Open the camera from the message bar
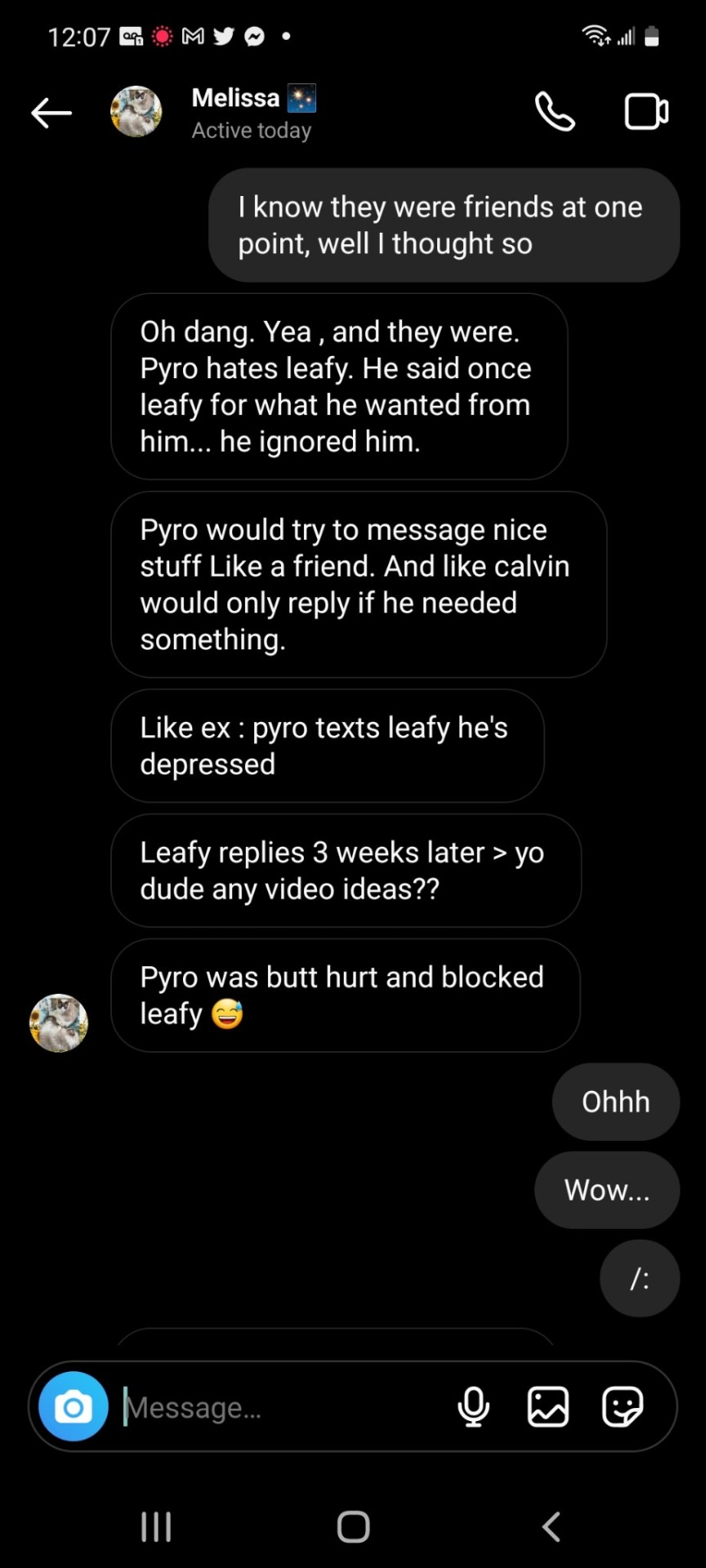Image resolution: width=706 pixels, height=1568 pixels. (x=74, y=1406)
